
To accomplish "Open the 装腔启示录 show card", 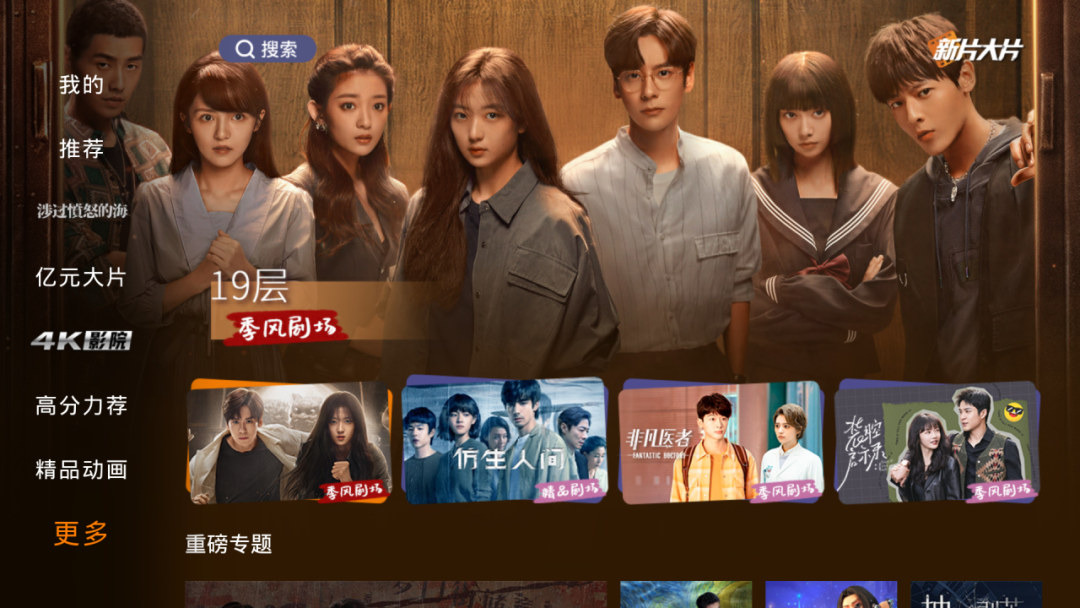I will (936, 441).
